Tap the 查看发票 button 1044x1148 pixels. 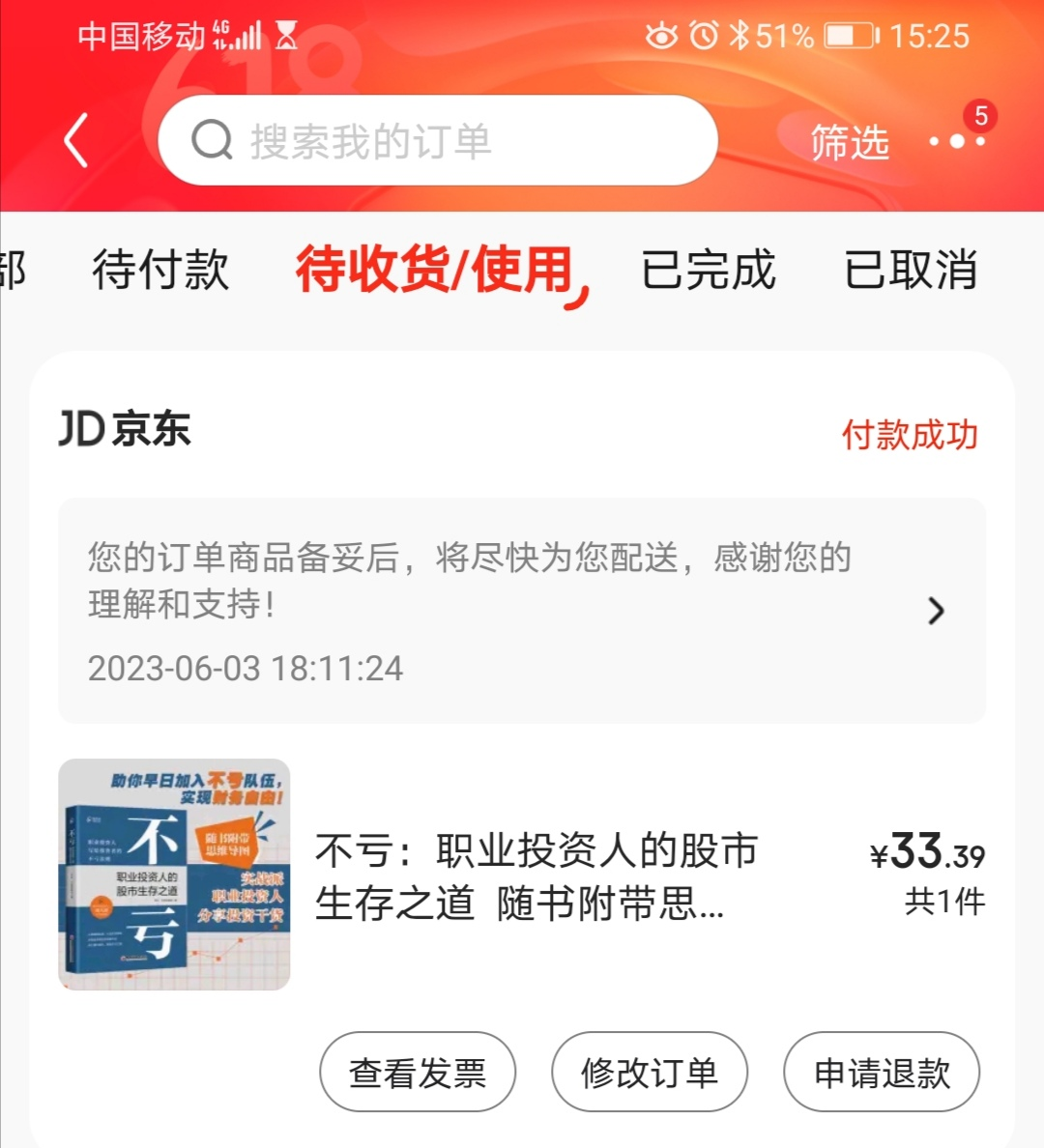(x=418, y=1073)
